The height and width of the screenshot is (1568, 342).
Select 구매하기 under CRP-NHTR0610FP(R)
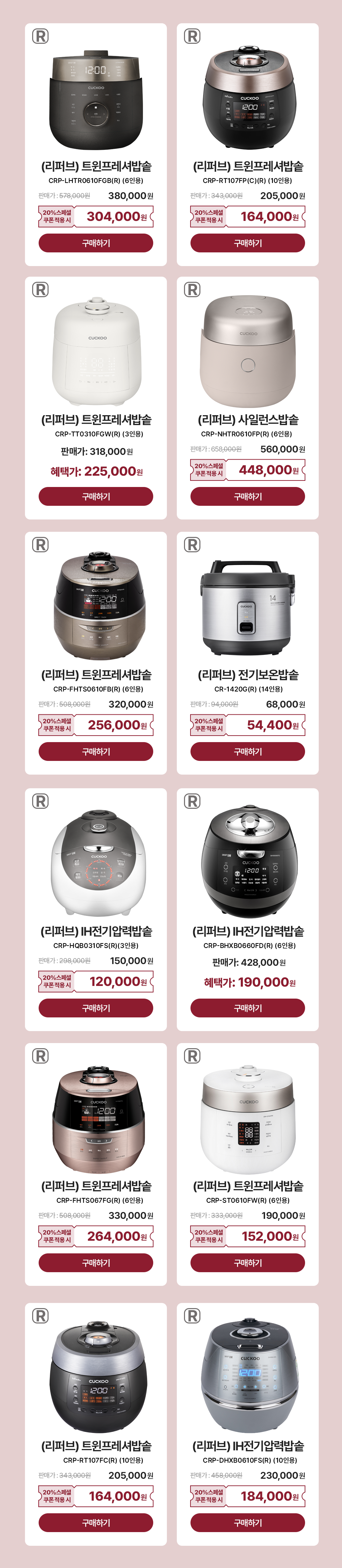click(247, 497)
